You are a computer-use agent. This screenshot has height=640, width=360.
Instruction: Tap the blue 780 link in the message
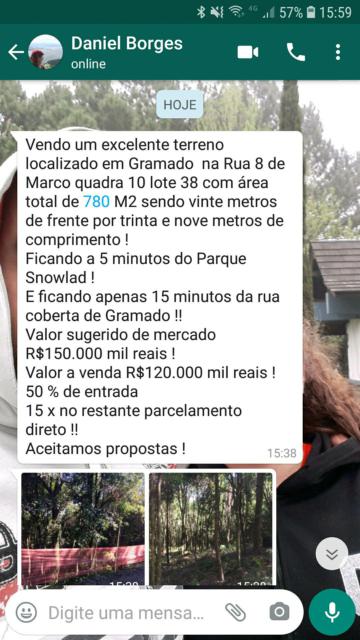[x=97, y=202]
